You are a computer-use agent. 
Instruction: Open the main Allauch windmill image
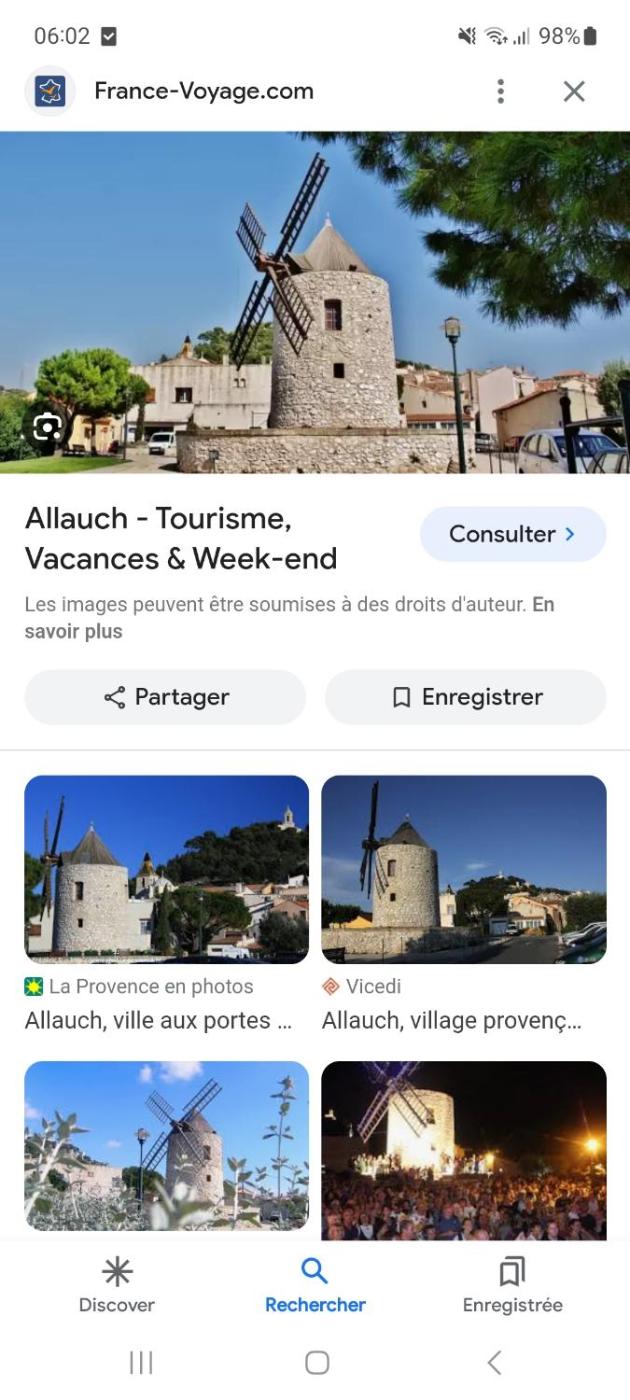point(315,302)
